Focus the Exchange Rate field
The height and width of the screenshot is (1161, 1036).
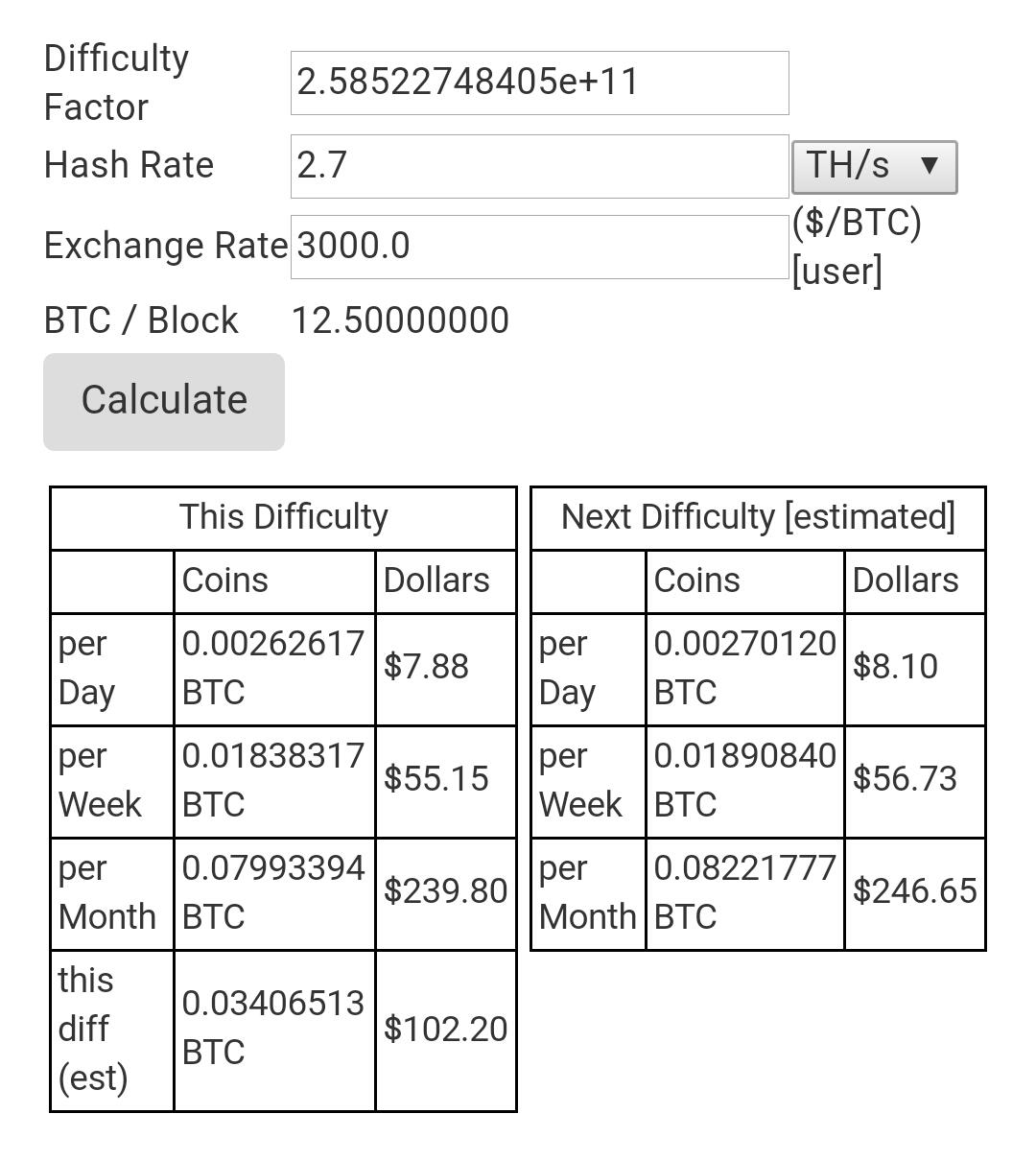(x=539, y=247)
